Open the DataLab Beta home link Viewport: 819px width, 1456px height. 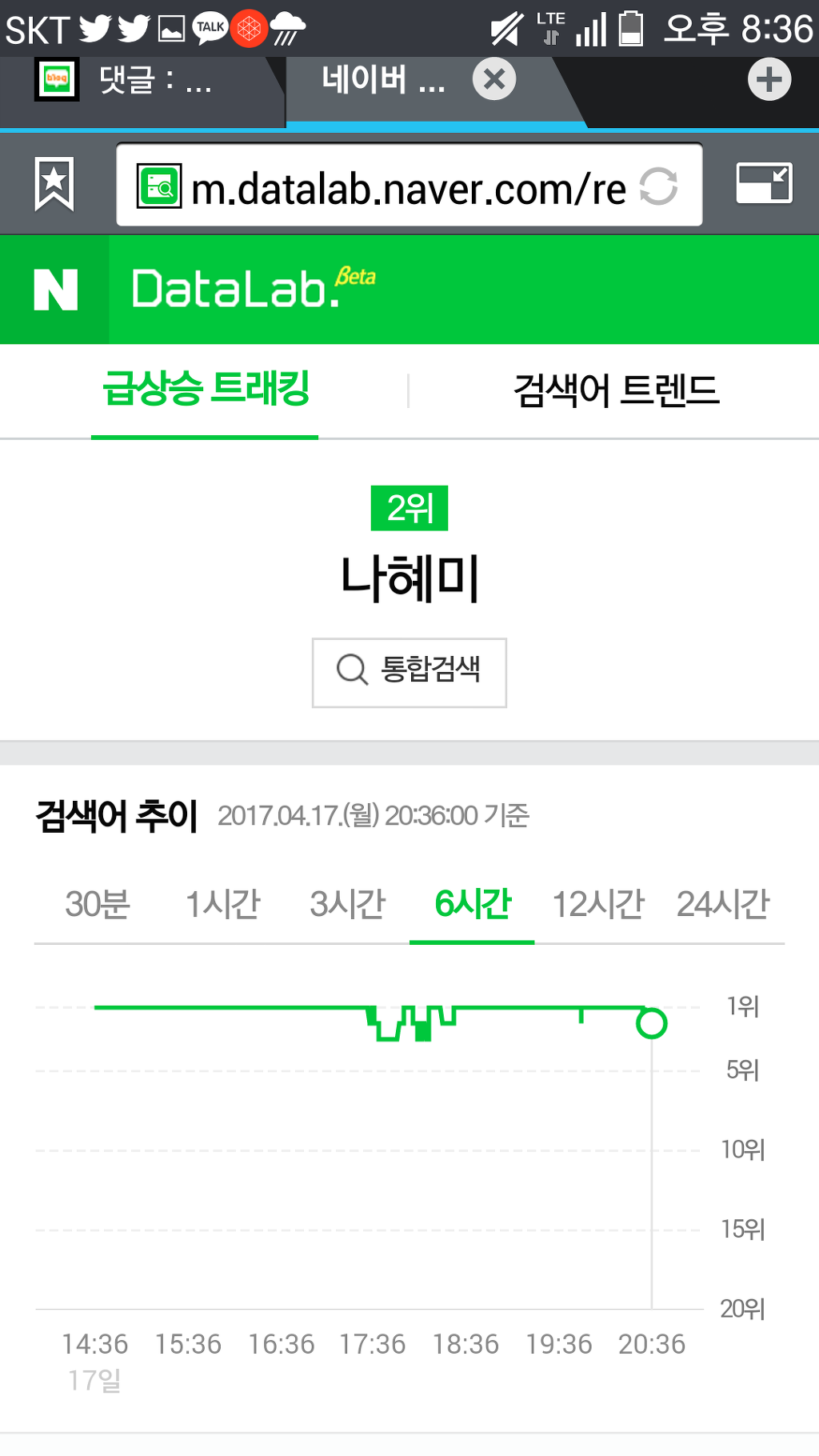coord(252,288)
